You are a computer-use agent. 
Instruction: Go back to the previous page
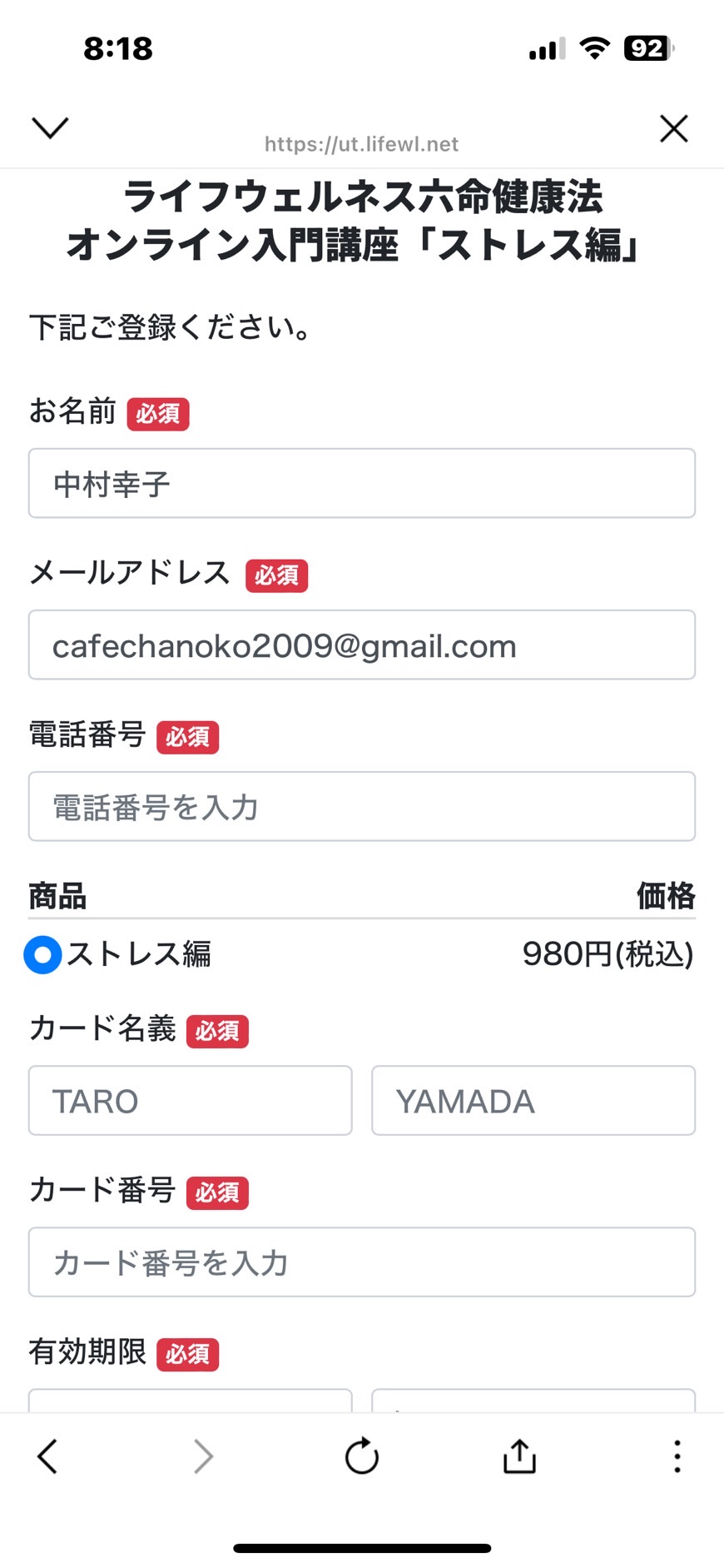pyautogui.click(x=47, y=1456)
